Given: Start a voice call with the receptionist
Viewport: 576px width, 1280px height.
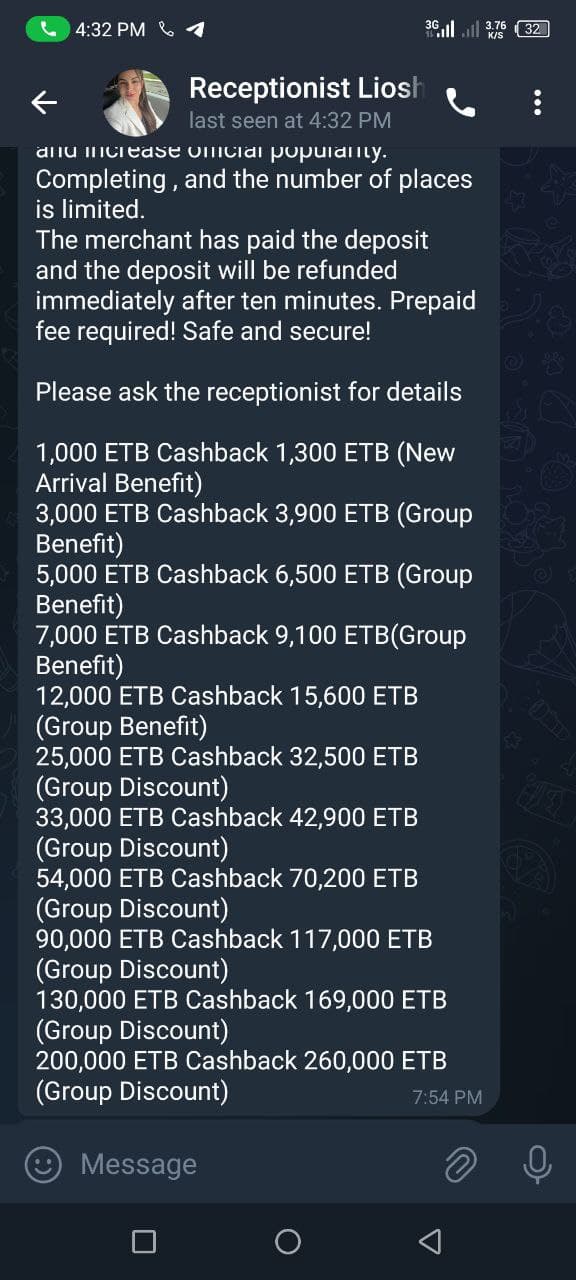Looking at the screenshot, I should [461, 103].
